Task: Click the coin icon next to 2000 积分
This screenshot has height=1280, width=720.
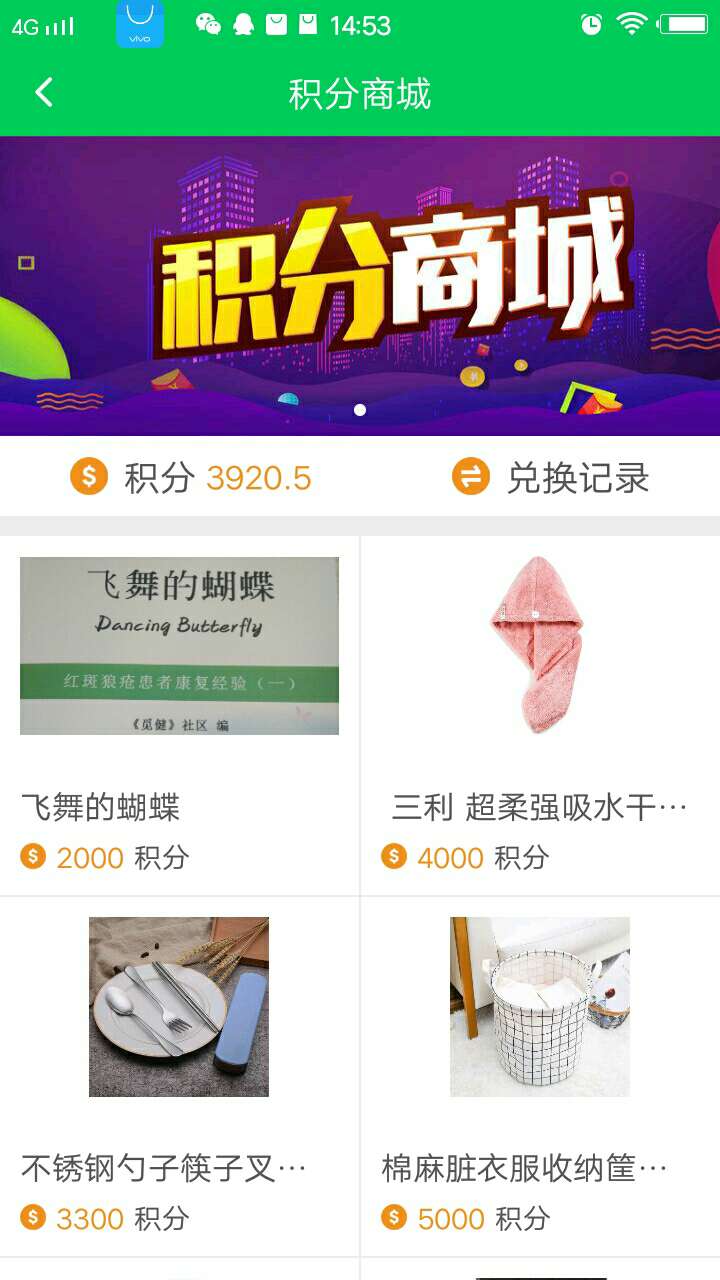Action: 33,857
